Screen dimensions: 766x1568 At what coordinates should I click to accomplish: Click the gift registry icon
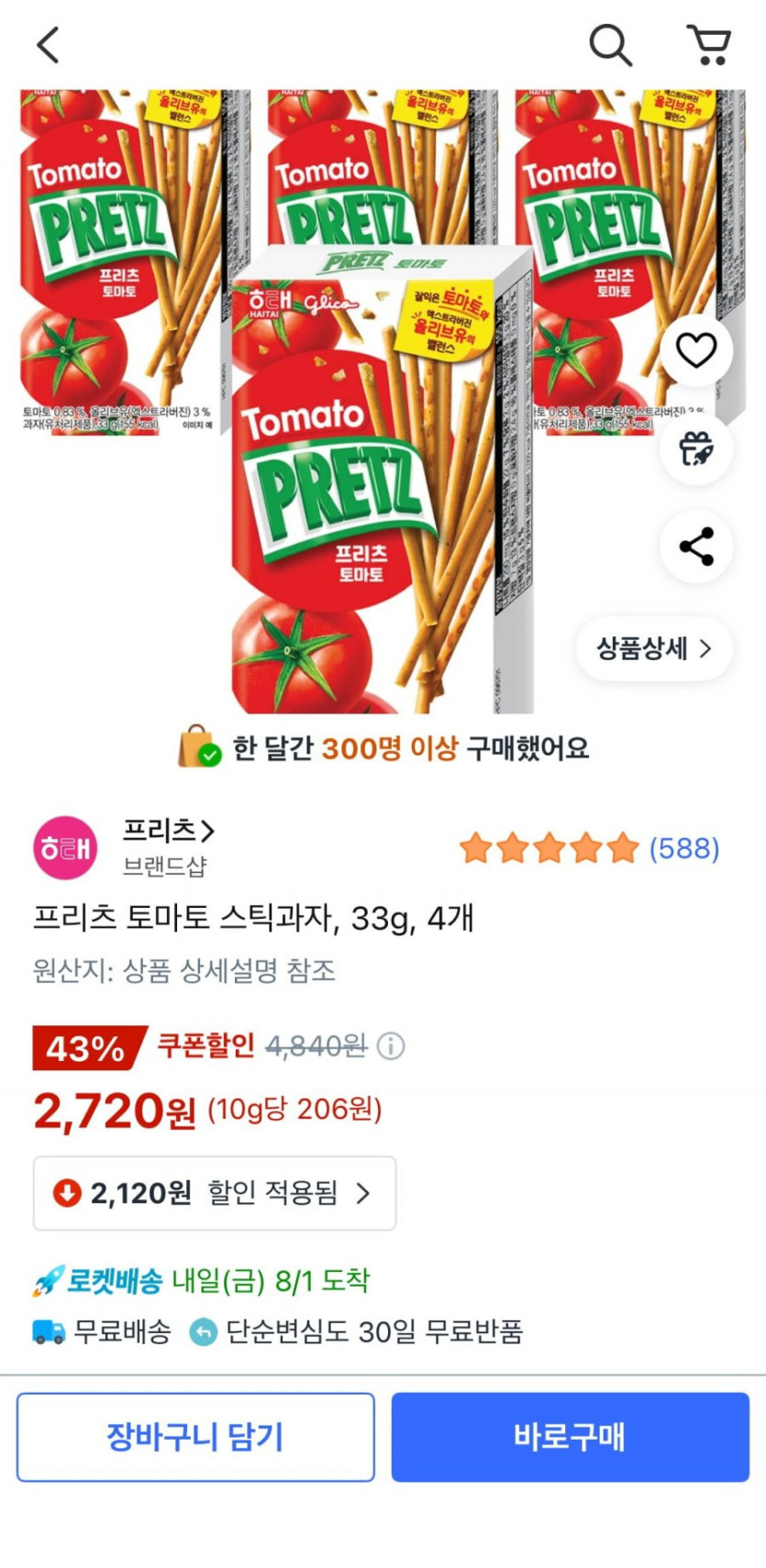point(696,449)
